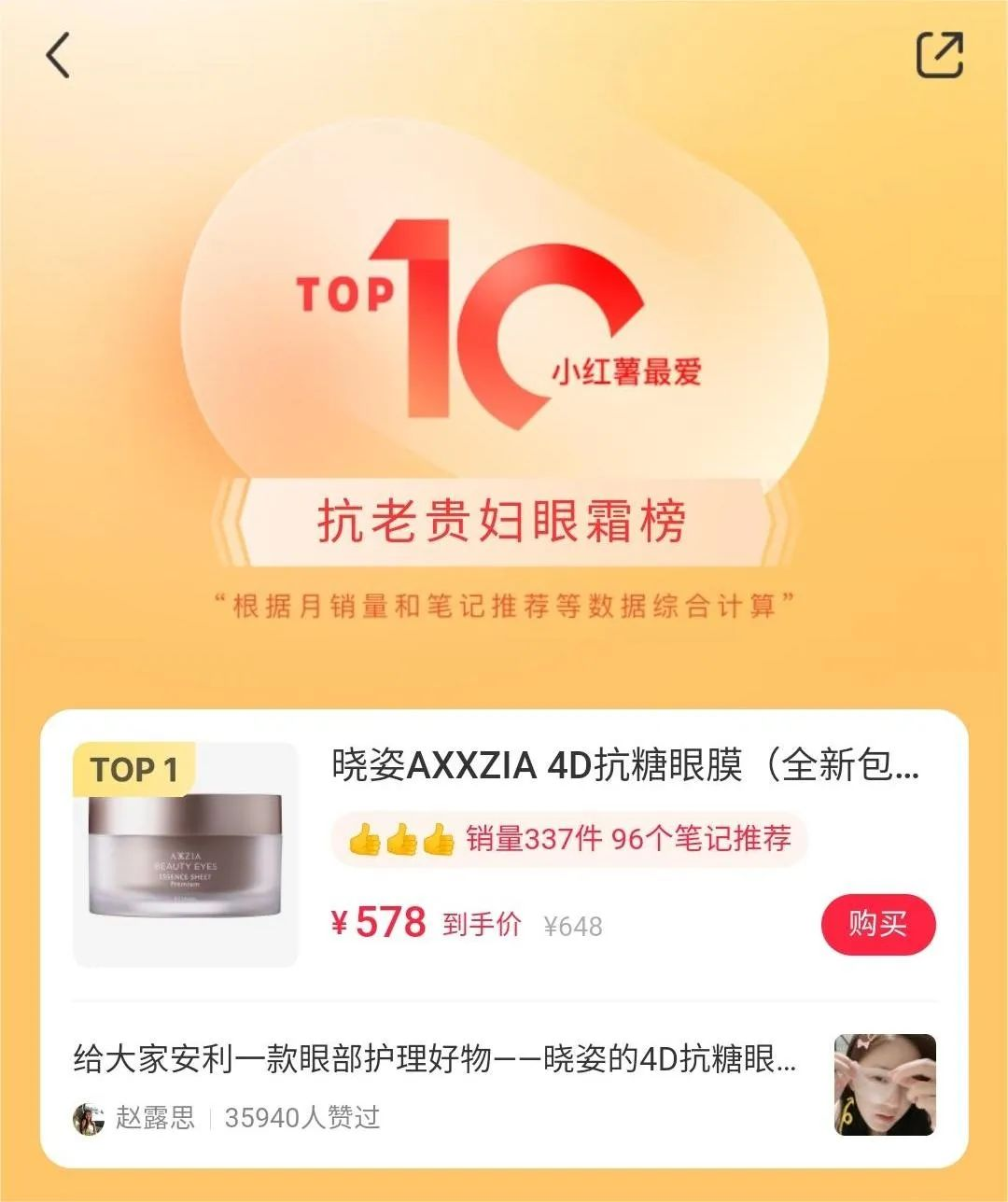Click the ¥578 red price text

(x=377, y=924)
